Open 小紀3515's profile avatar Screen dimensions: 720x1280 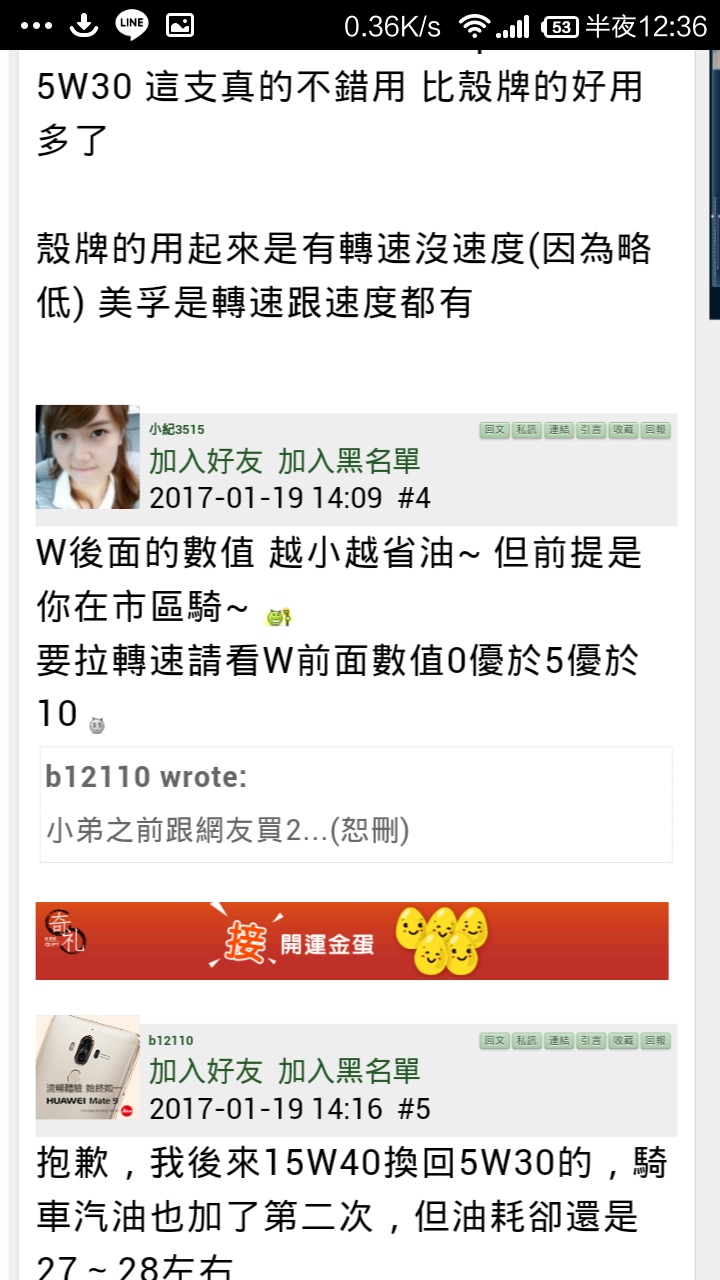[88, 457]
